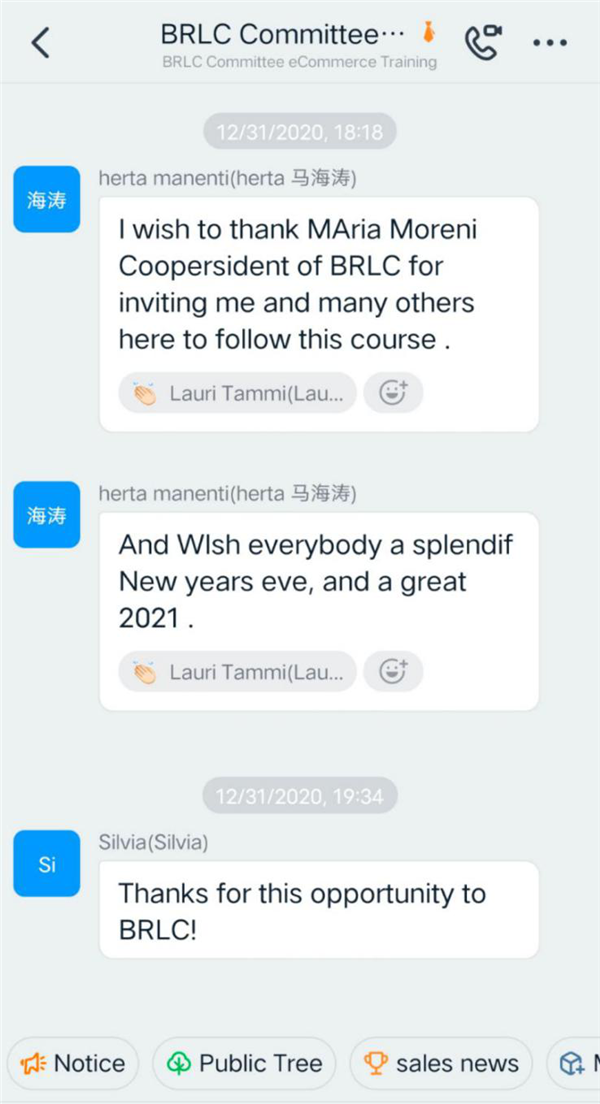Open herta manenti's avatar on first message

(46, 200)
